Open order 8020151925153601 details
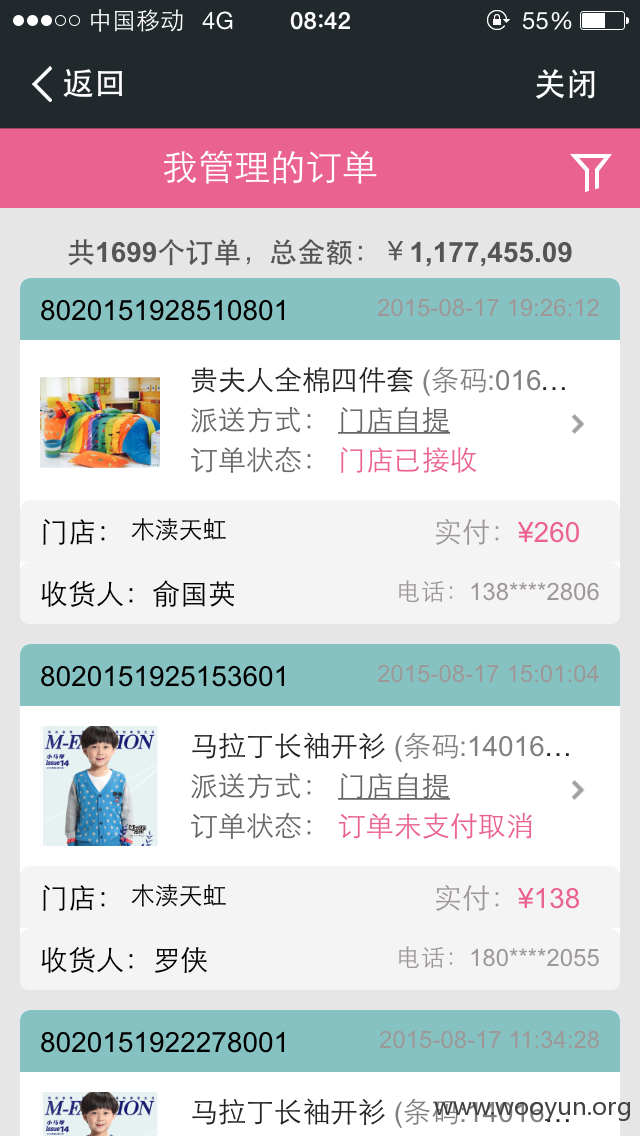This screenshot has height=1136, width=640. click(x=320, y=675)
